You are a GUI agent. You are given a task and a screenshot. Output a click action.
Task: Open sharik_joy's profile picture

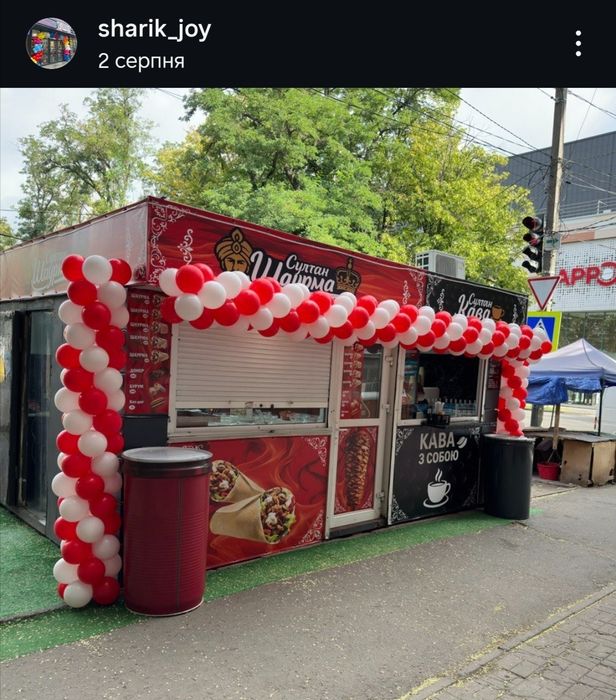pos(51,44)
